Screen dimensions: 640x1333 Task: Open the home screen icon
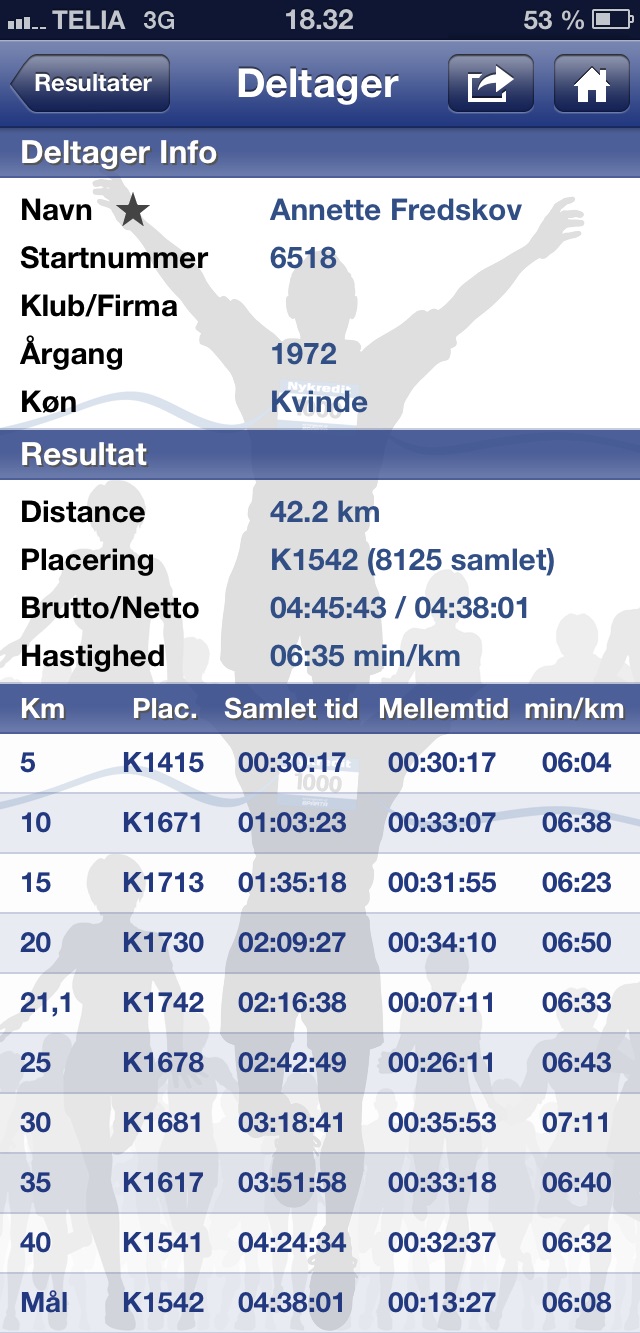click(592, 84)
